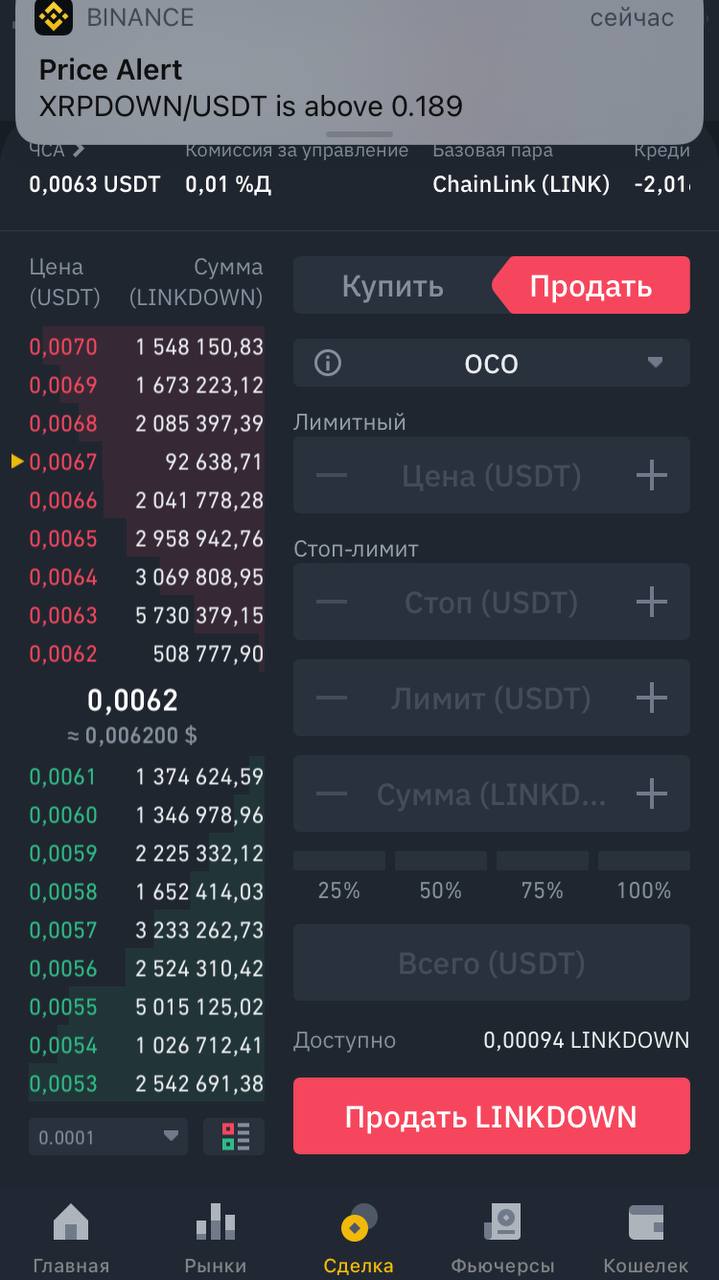
Task: Pick the 0,0067 ask price in the order book
Action: 63,462
